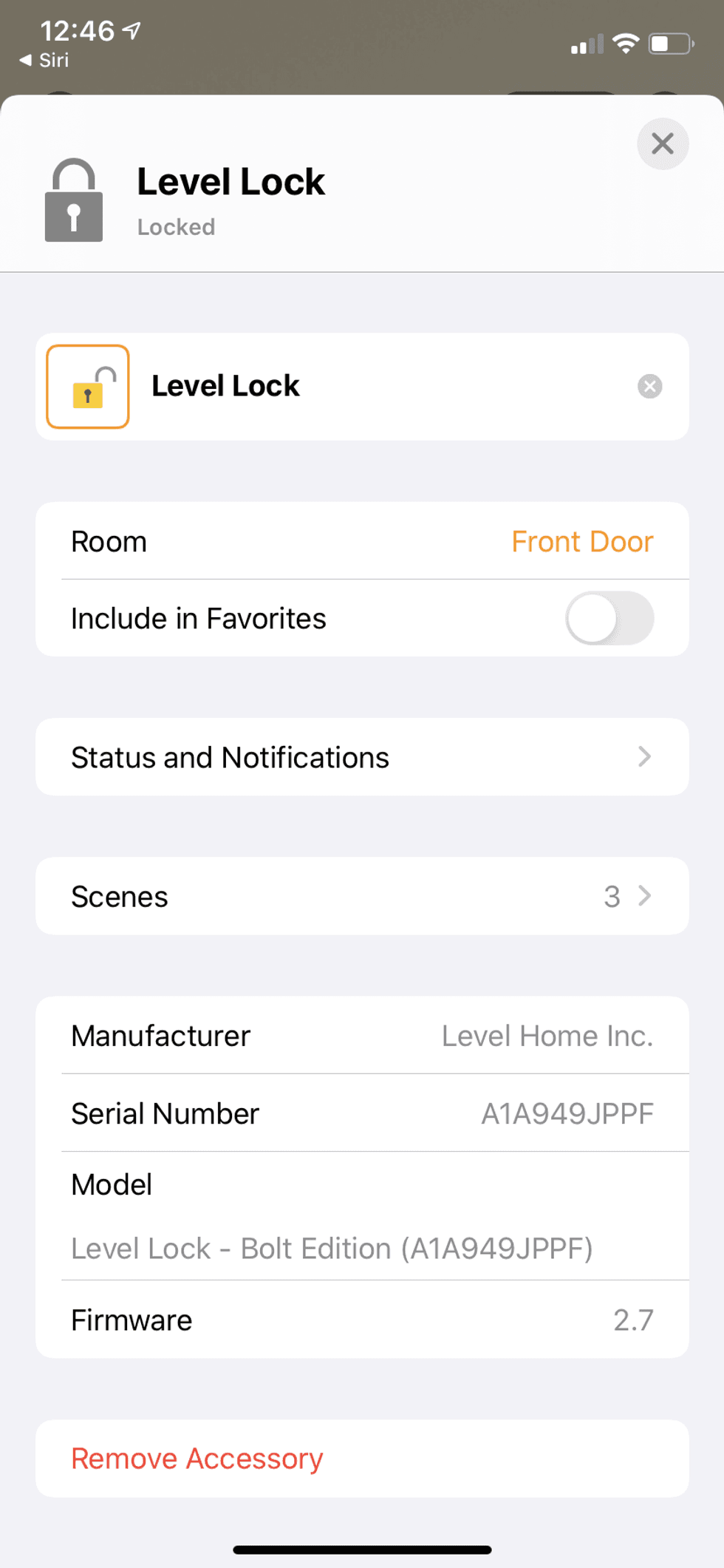Tap the Firmware 2.7 row
The height and width of the screenshot is (1568, 724).
click(x=362, y=1320)
